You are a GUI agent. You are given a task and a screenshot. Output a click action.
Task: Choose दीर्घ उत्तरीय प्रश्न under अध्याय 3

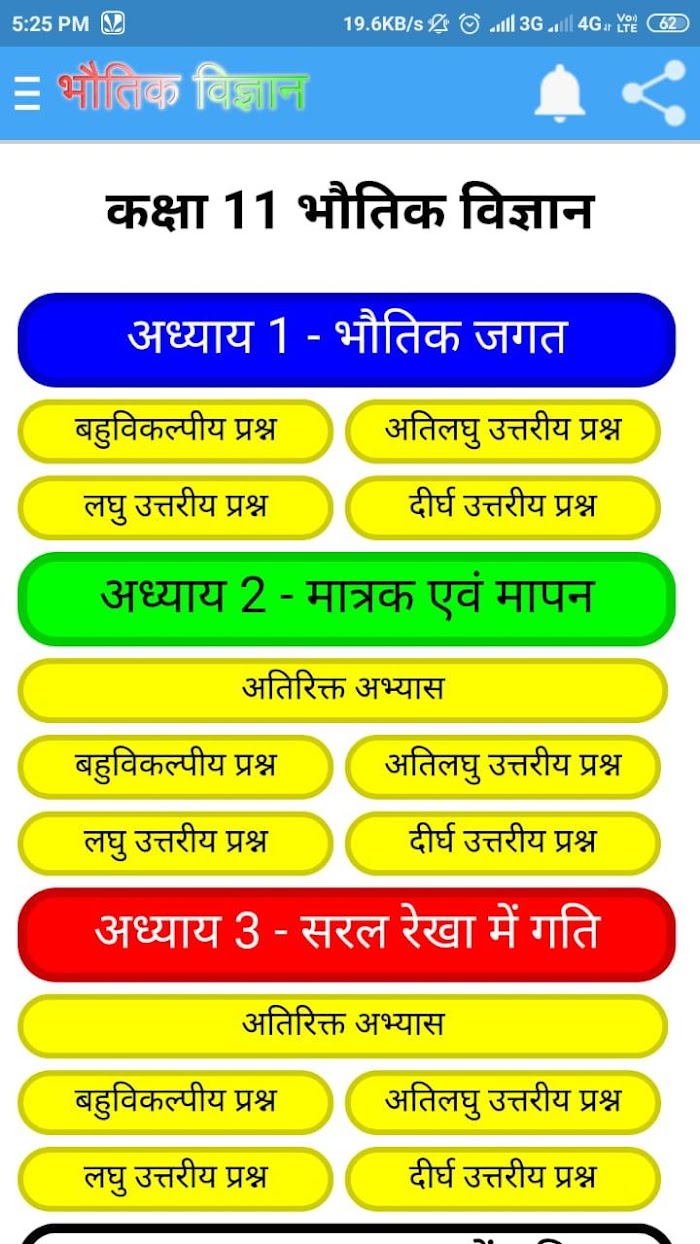tap(503, 1179)
